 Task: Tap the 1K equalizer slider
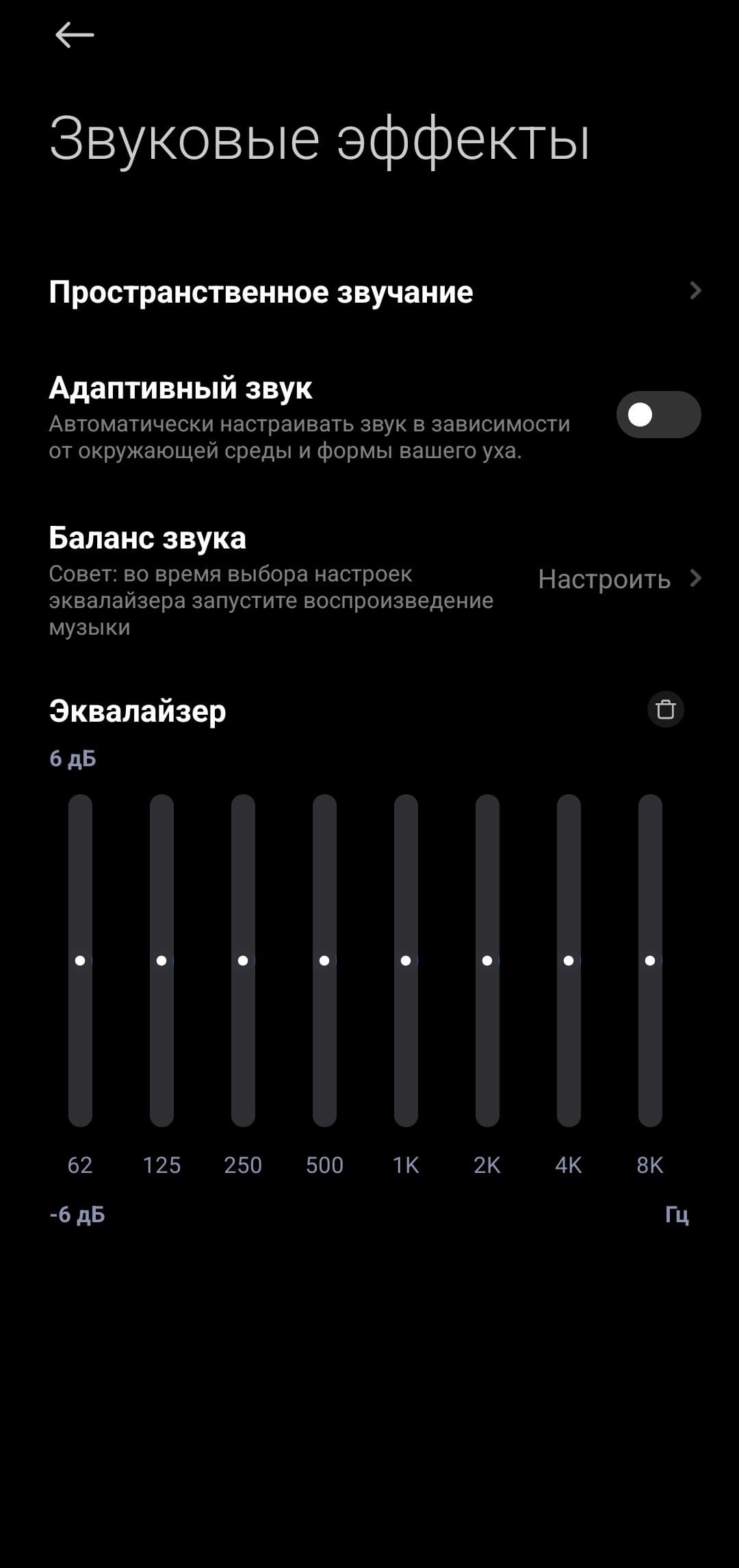tap(406, 961)
